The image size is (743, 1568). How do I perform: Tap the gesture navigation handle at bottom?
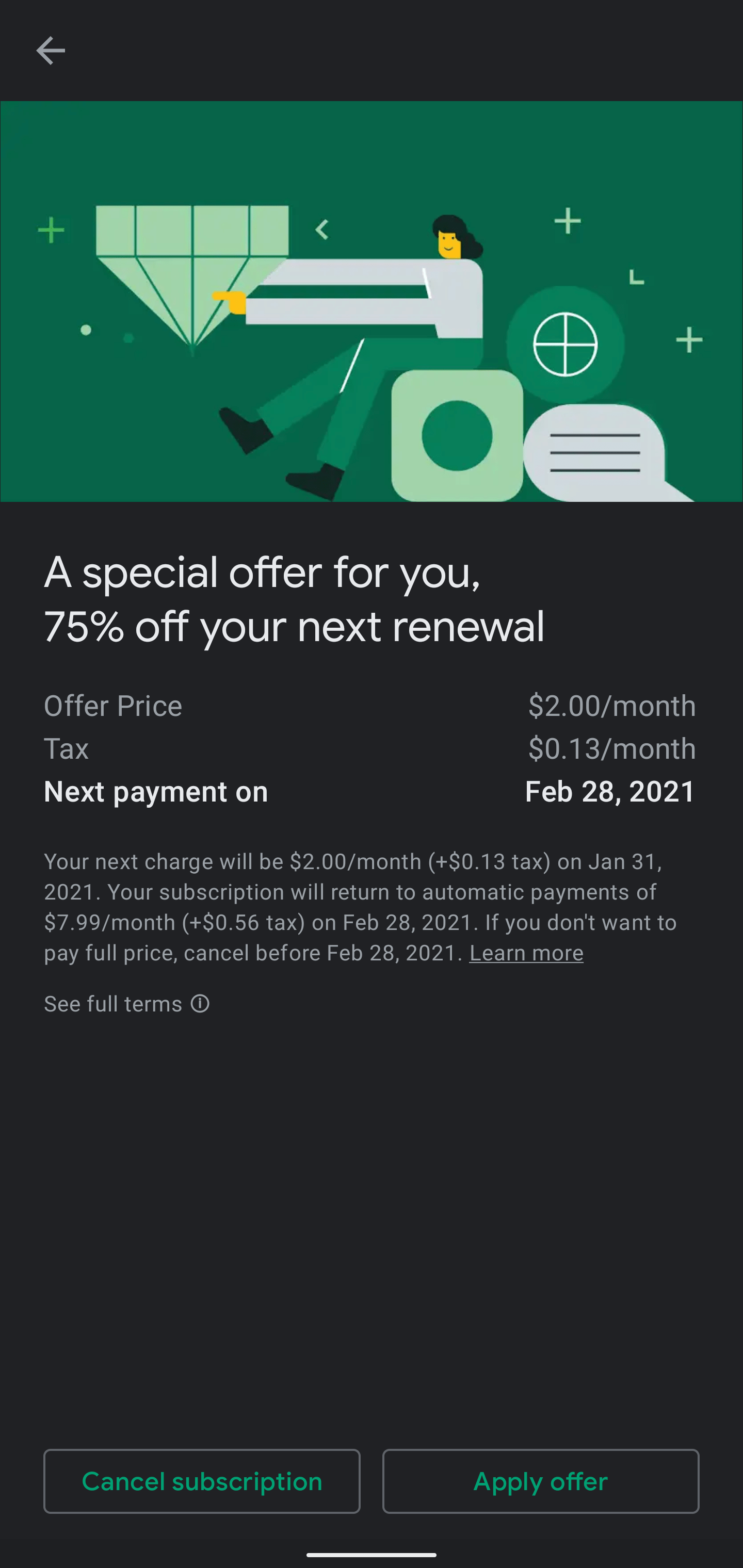372,1556
